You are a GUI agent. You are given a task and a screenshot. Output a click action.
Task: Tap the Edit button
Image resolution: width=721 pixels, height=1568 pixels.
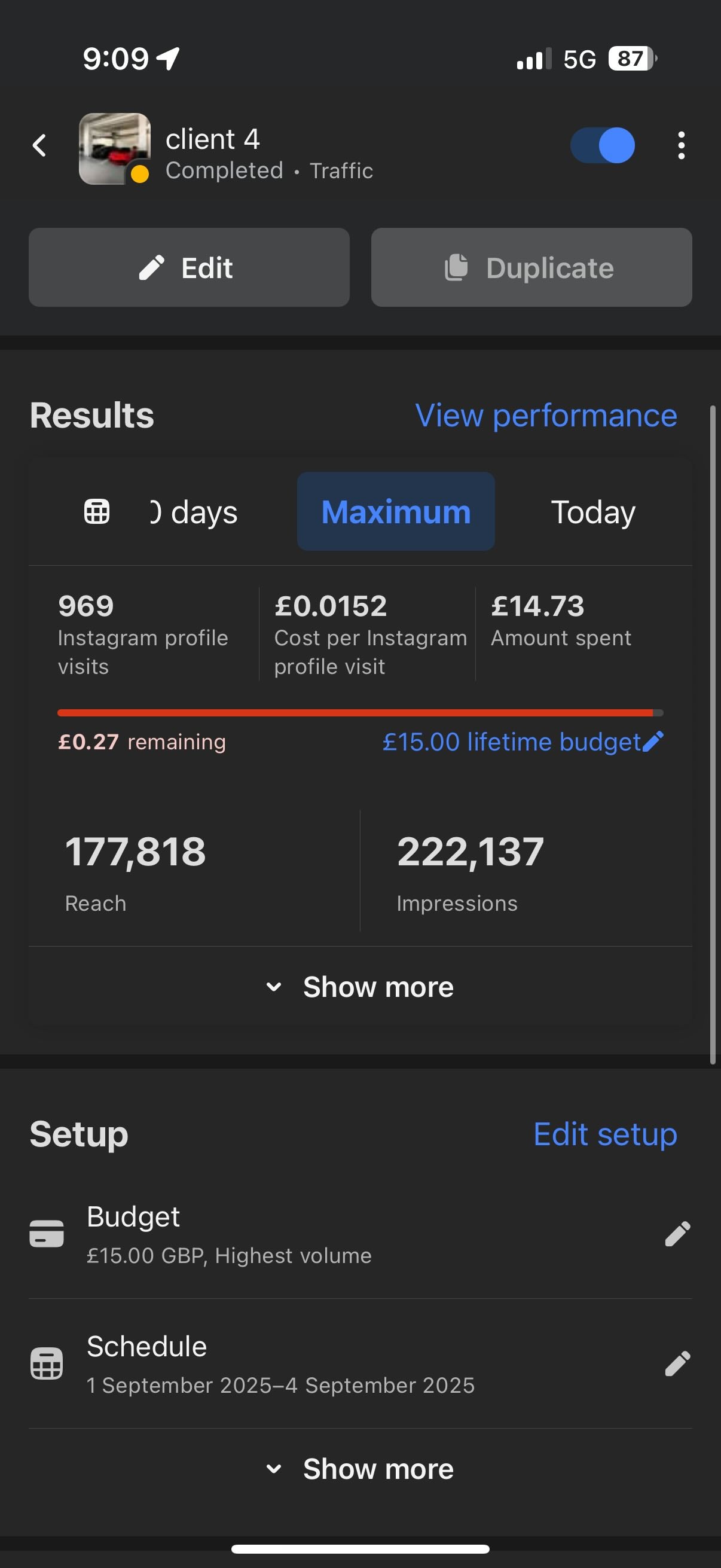pos(188,268)
